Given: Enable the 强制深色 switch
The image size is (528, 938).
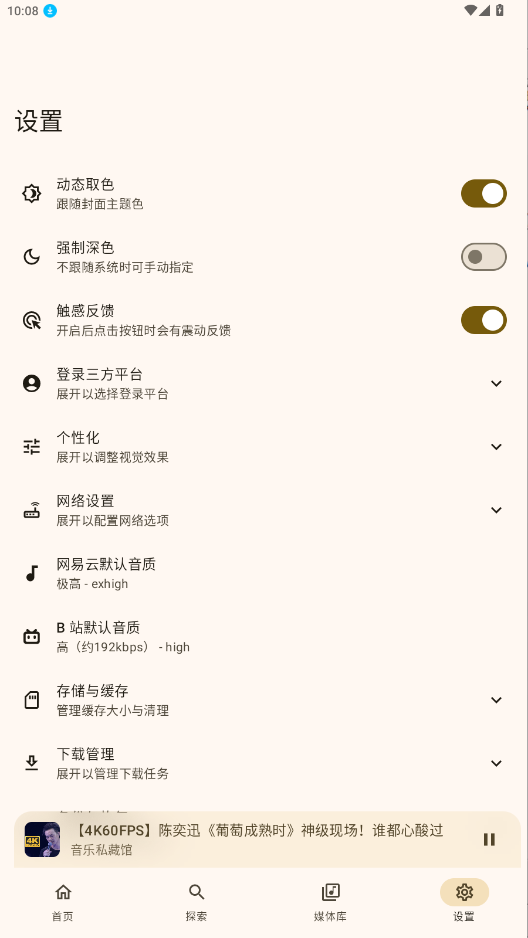Looking at the screenshot, I should point(483,257).
